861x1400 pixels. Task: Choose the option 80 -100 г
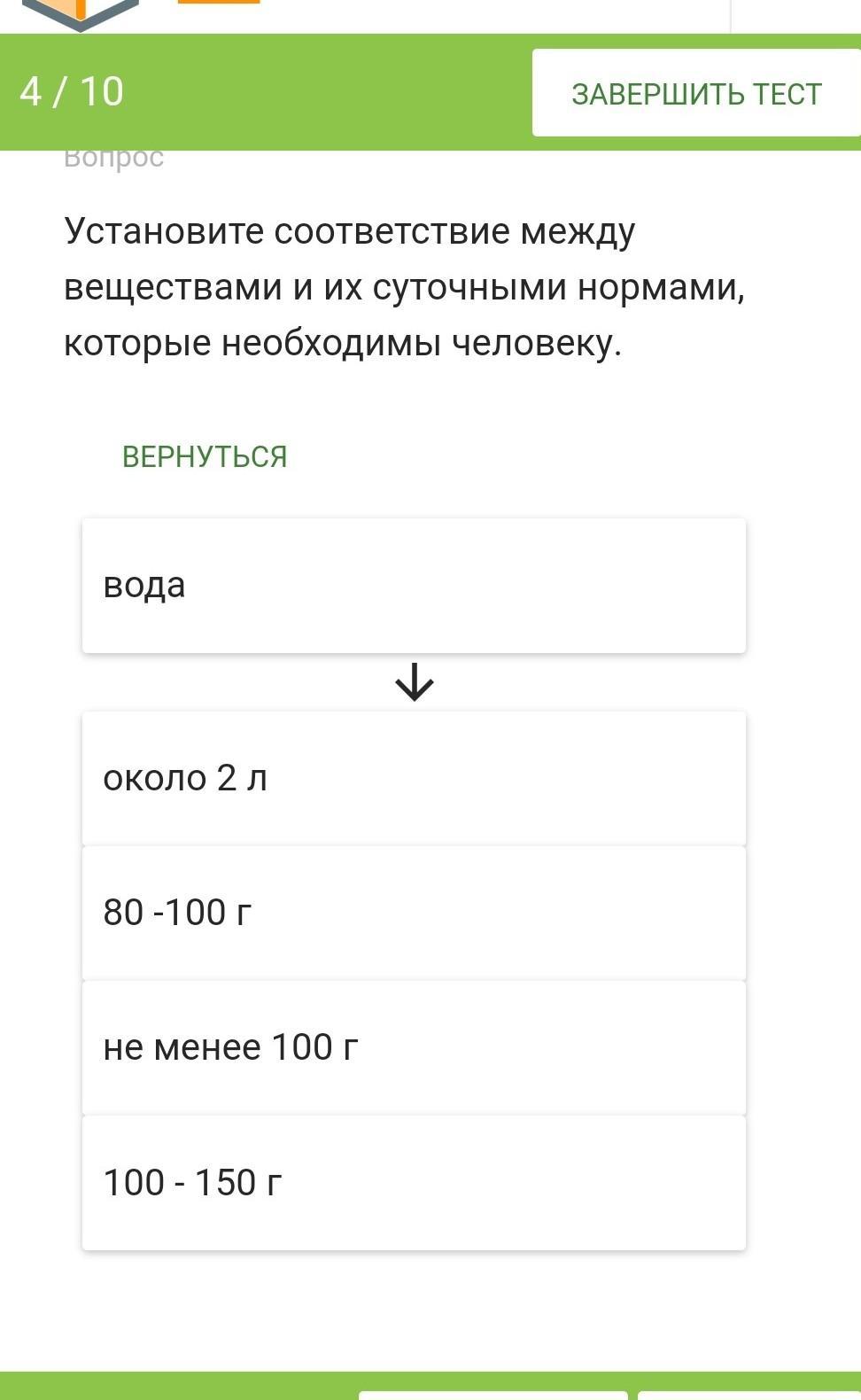414,913
